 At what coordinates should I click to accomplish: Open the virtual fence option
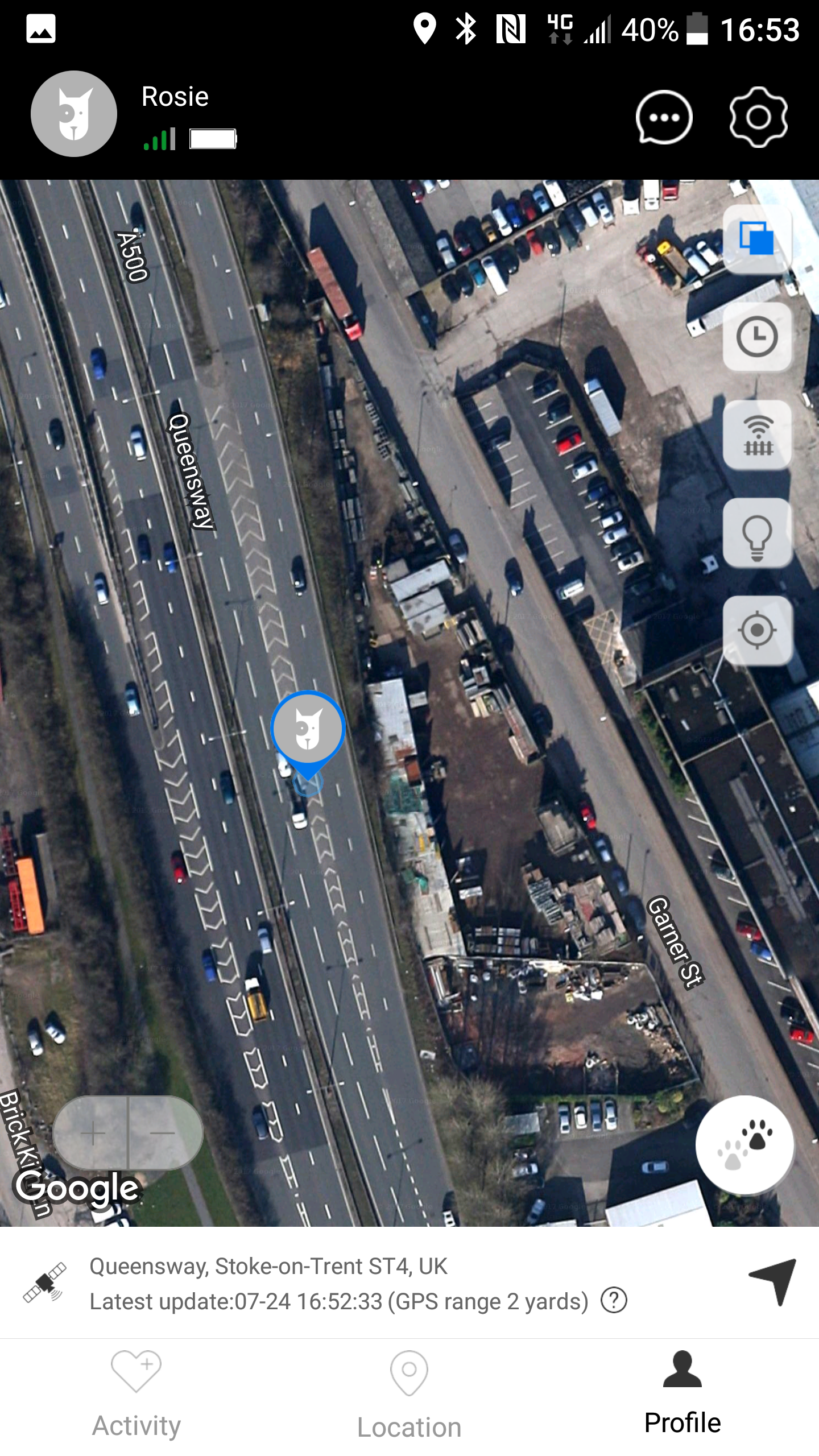tap(757, 435)
